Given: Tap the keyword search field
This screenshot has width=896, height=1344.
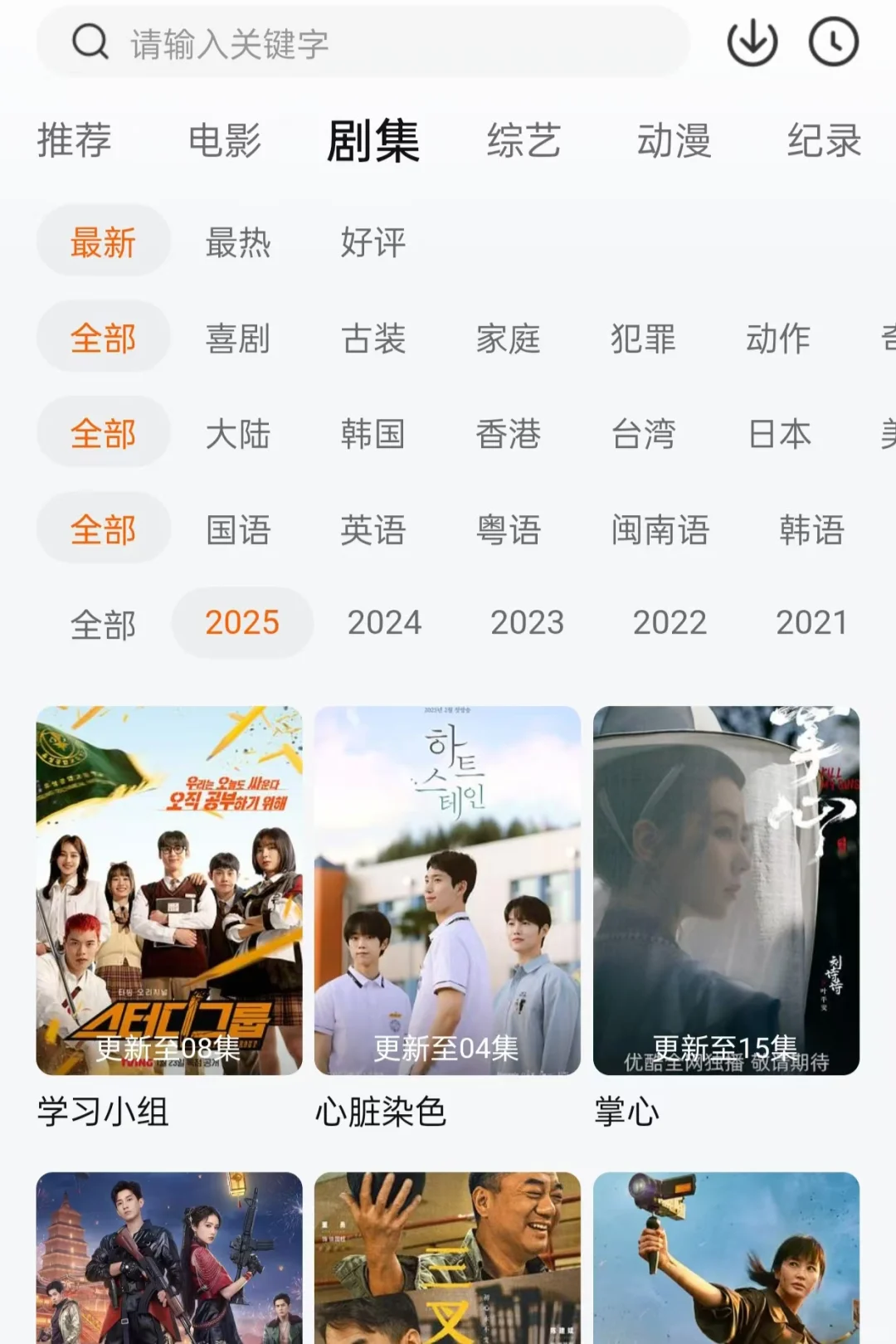Looking at the screenshot, I should click(365, 43).
